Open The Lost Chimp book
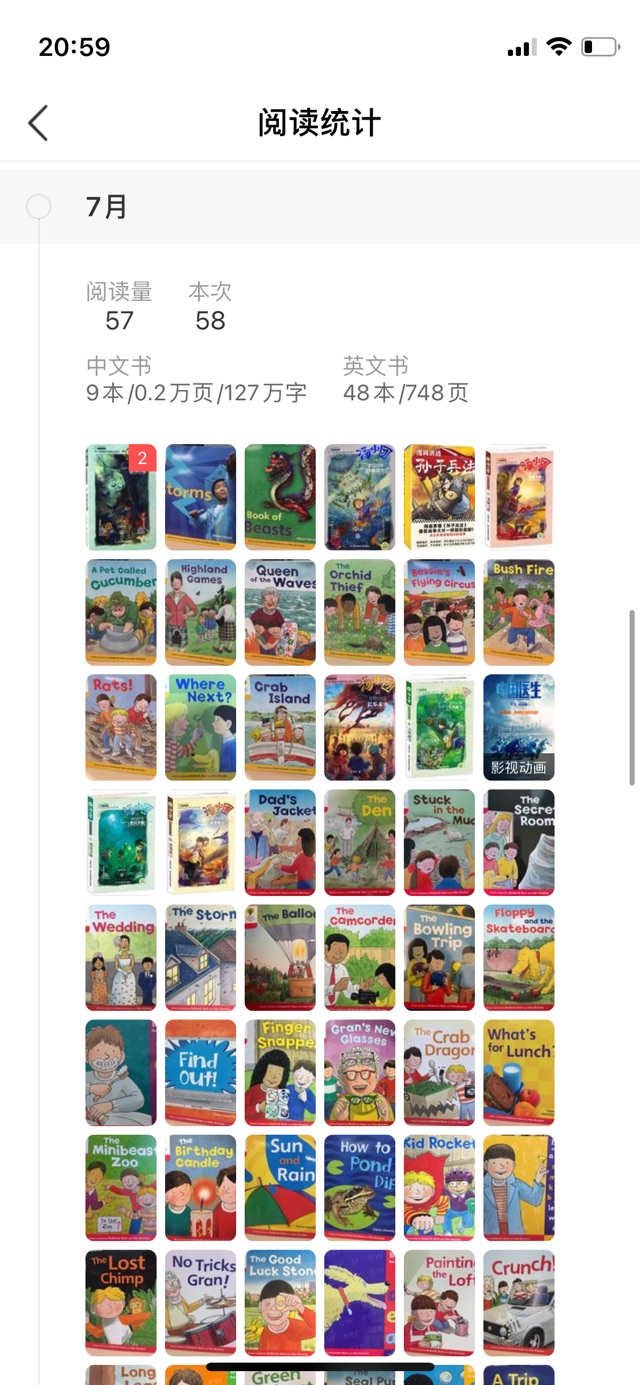The width and height of the screenshot is (640, 1385). [x=121, y=1302]
